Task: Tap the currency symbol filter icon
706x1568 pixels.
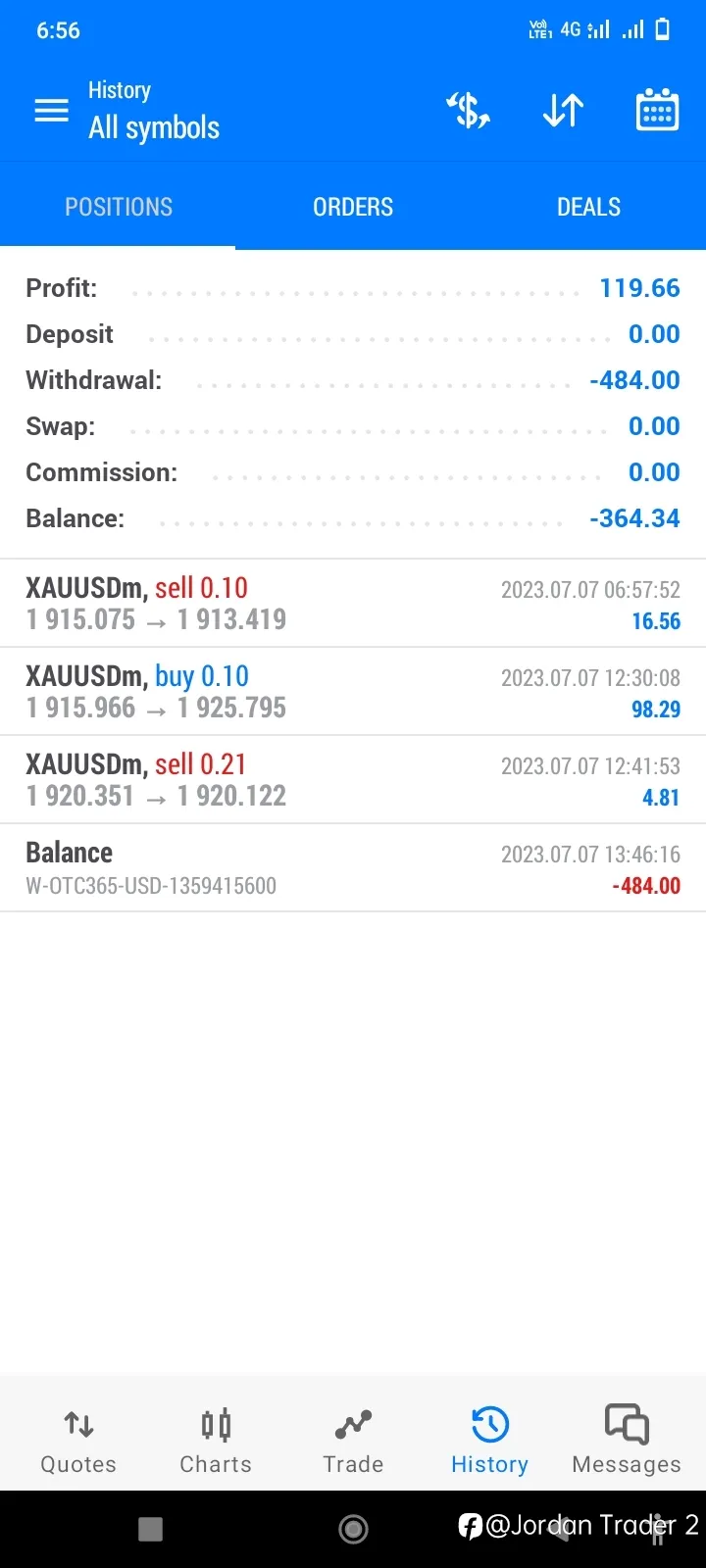Action: point(468,111)
